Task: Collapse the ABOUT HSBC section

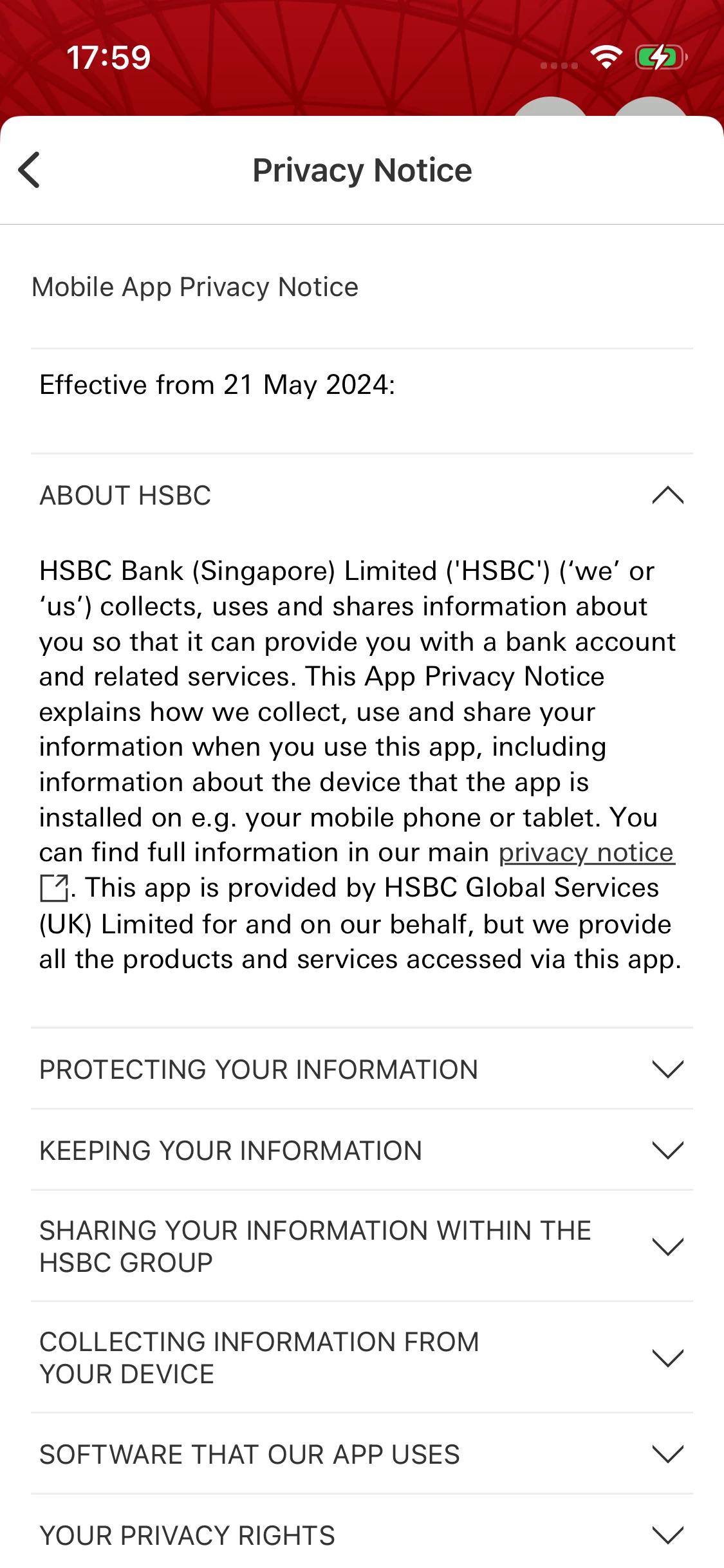Action: tap(667, 496)
